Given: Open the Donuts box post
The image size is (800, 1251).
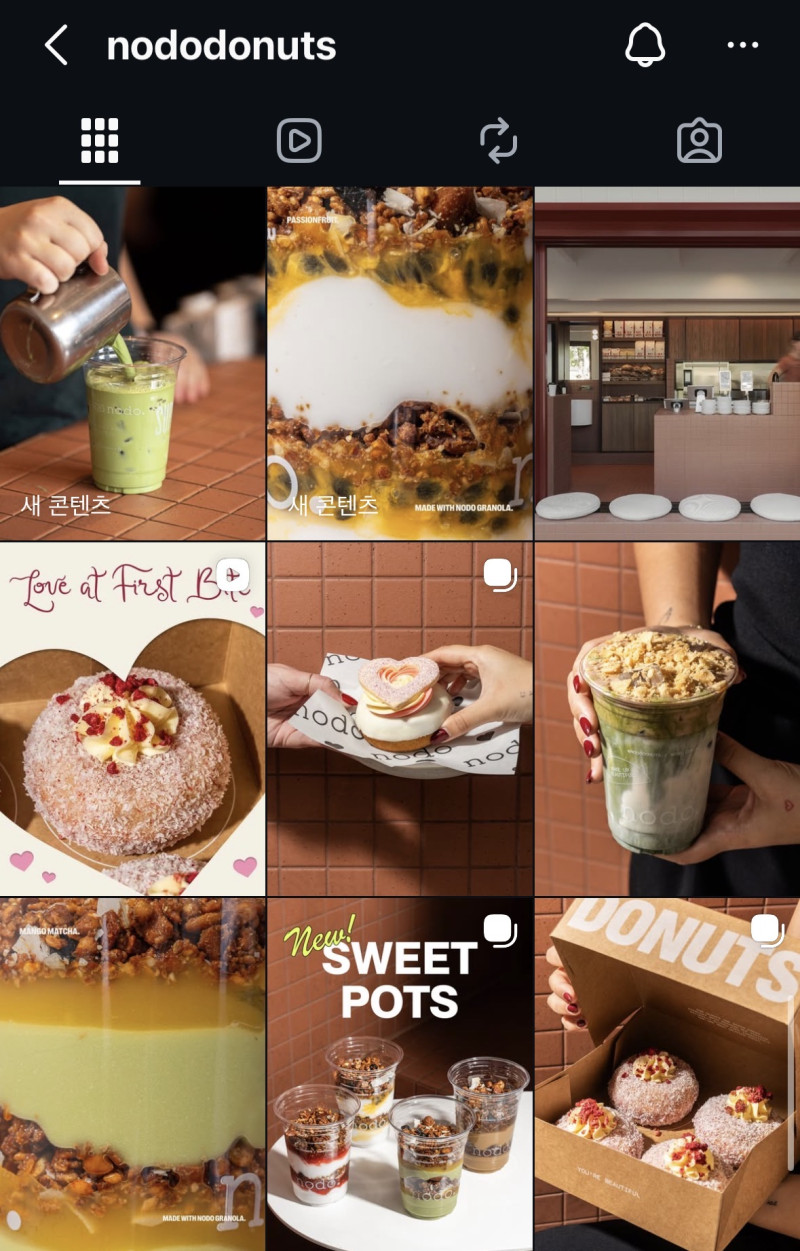Looking at the screenshot, I should coord(667,1074).
